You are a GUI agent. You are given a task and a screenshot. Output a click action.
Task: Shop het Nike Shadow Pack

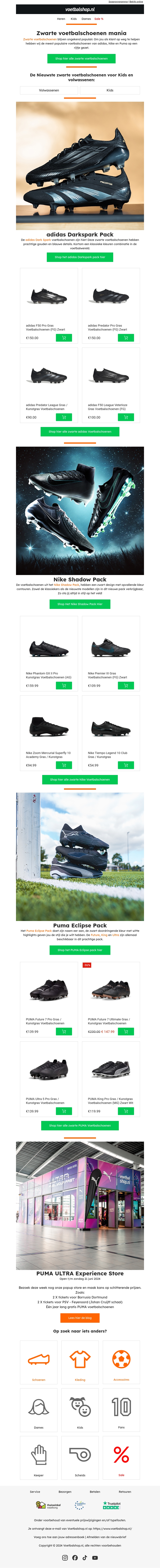[x=80, y=604]
